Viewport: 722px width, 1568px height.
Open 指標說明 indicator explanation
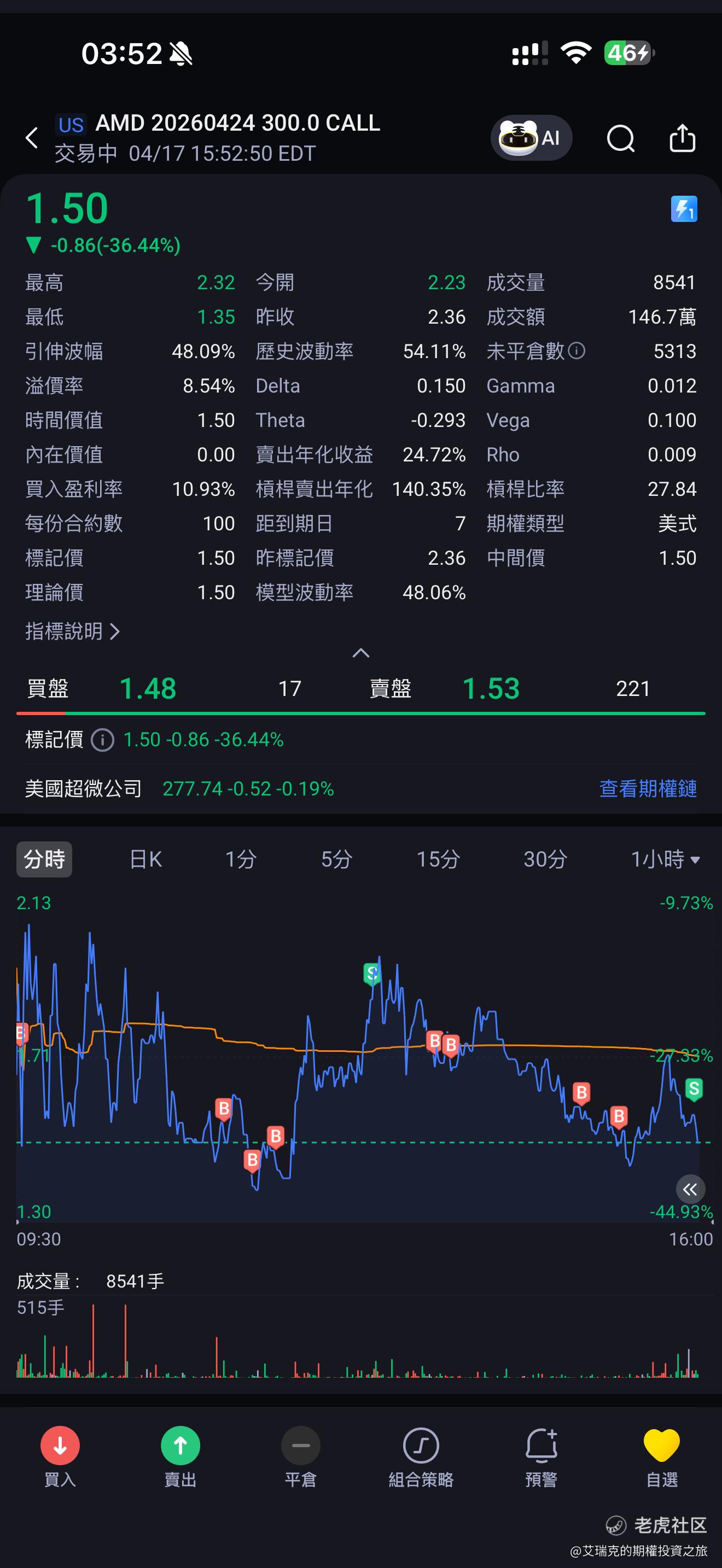[72, 631]
